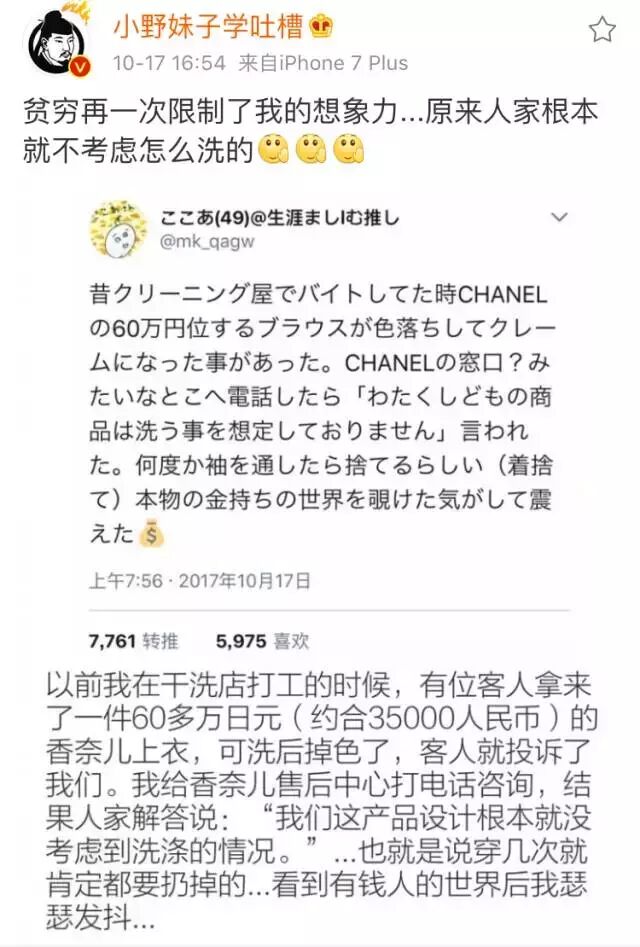This screenshot has height=947, width=640.
Task: Open 小野妹子学吐槽's profile avatar
Action: point(57,43)
